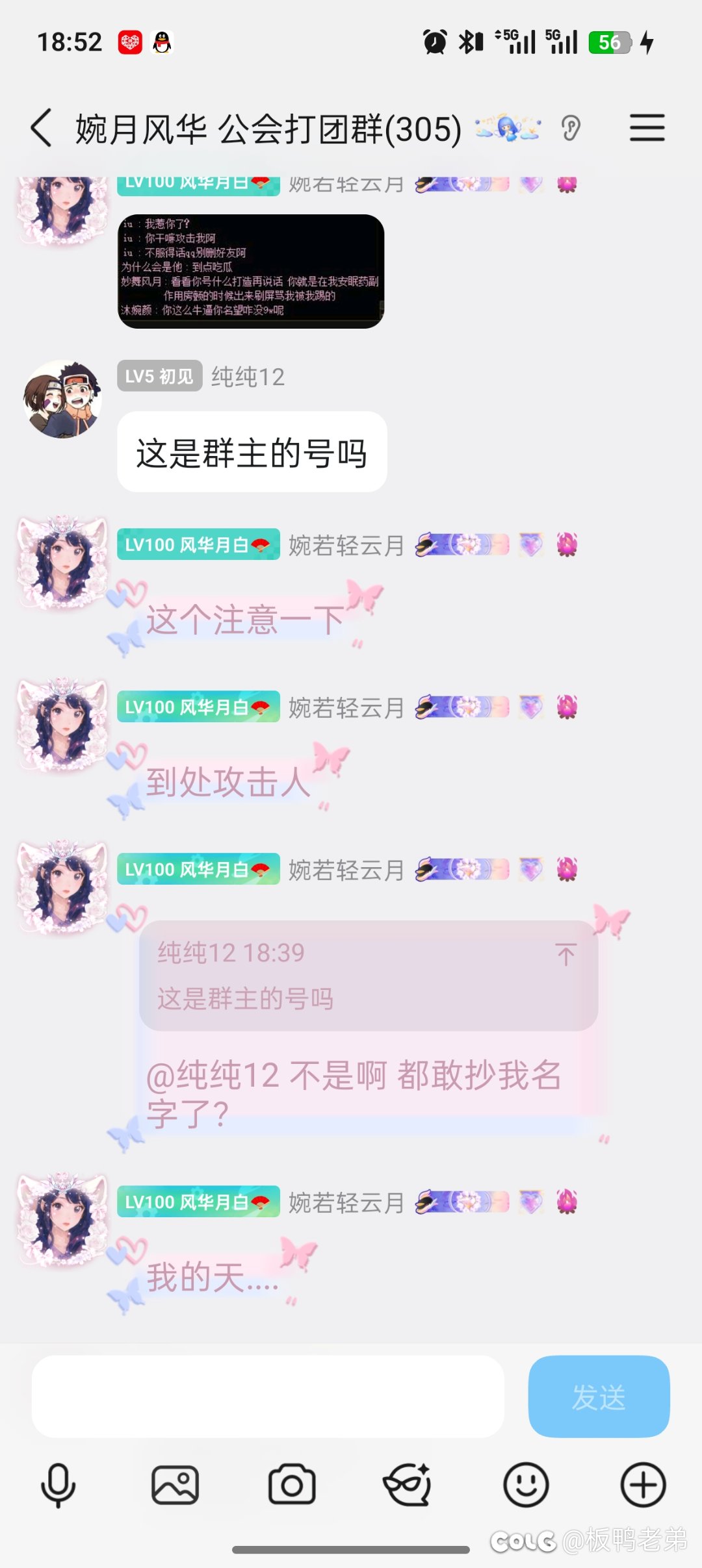Screen dimensions: 702x1568
Task: Focus the message input field
Action: point(268,1397)
